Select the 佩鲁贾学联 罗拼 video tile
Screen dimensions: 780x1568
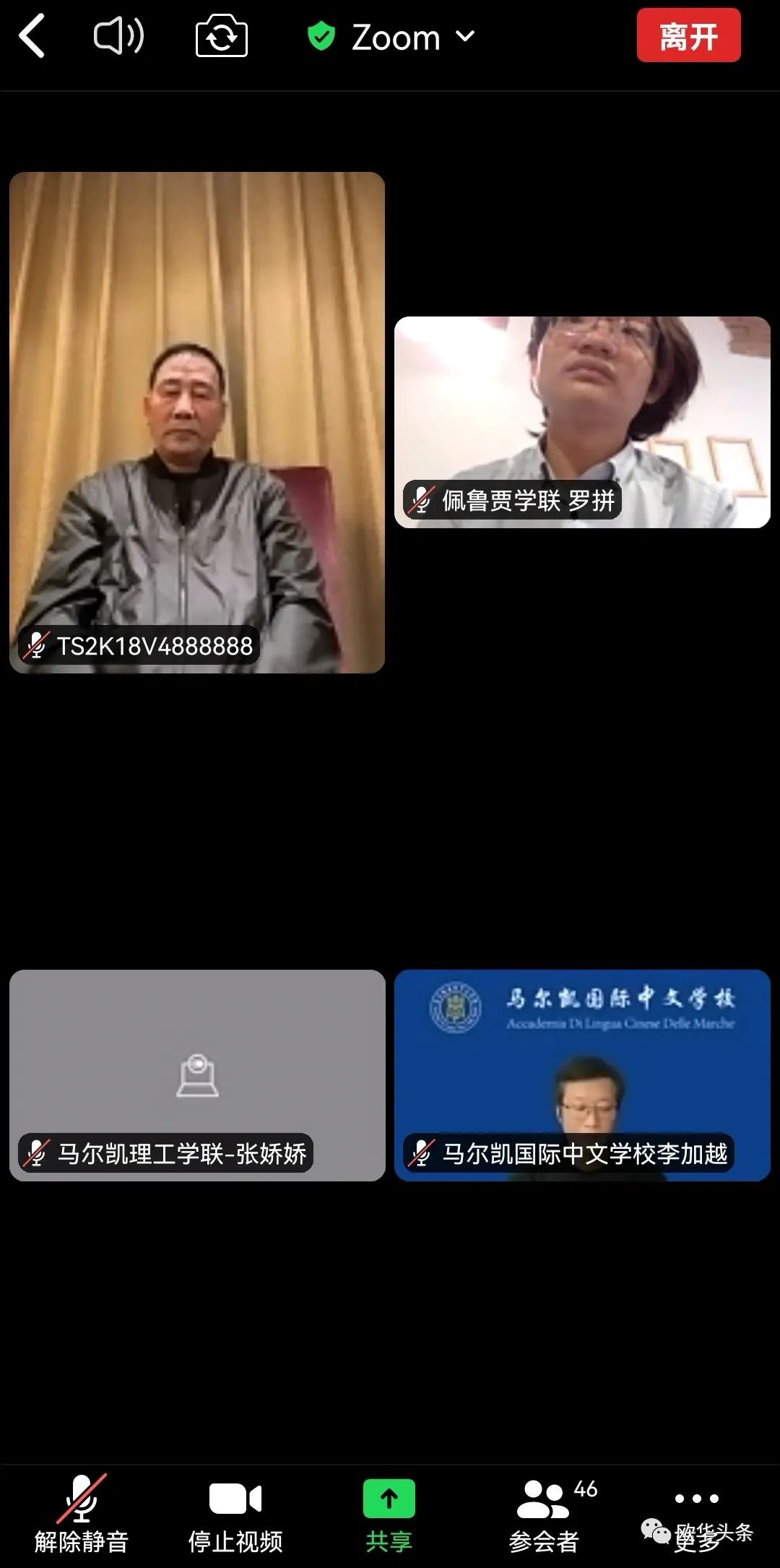(x=582, y=422)
